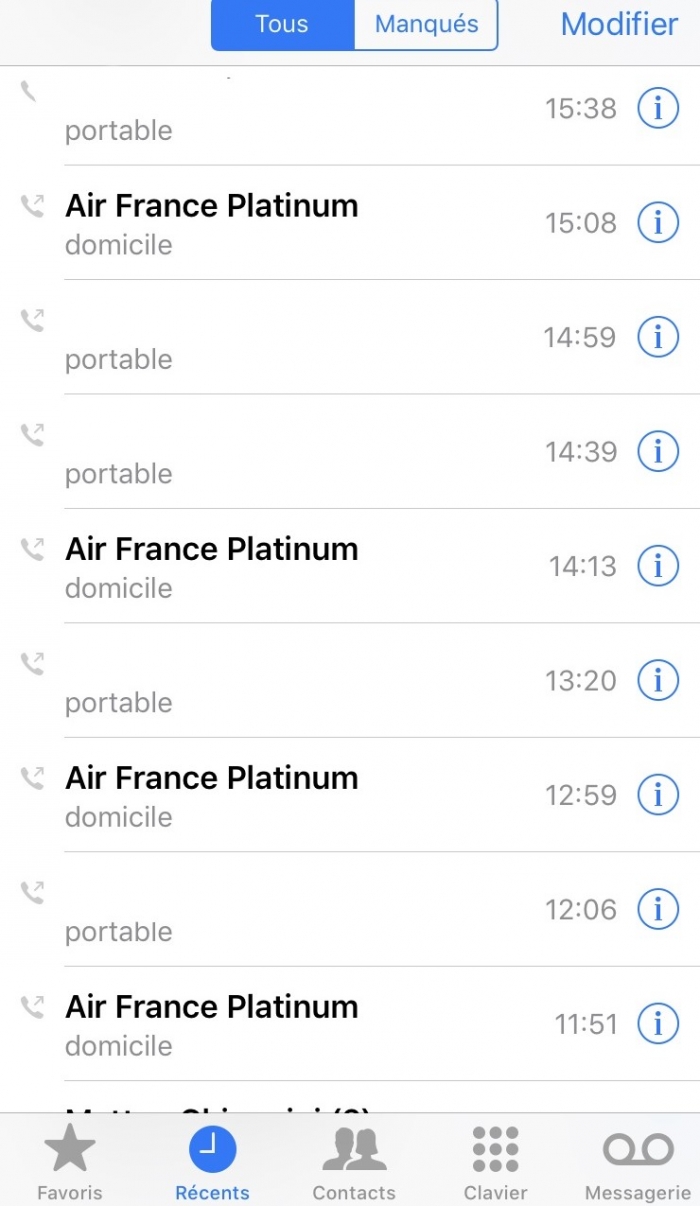View info for the 14:59 call
The image size is (700, 1206).
(658, 337)
